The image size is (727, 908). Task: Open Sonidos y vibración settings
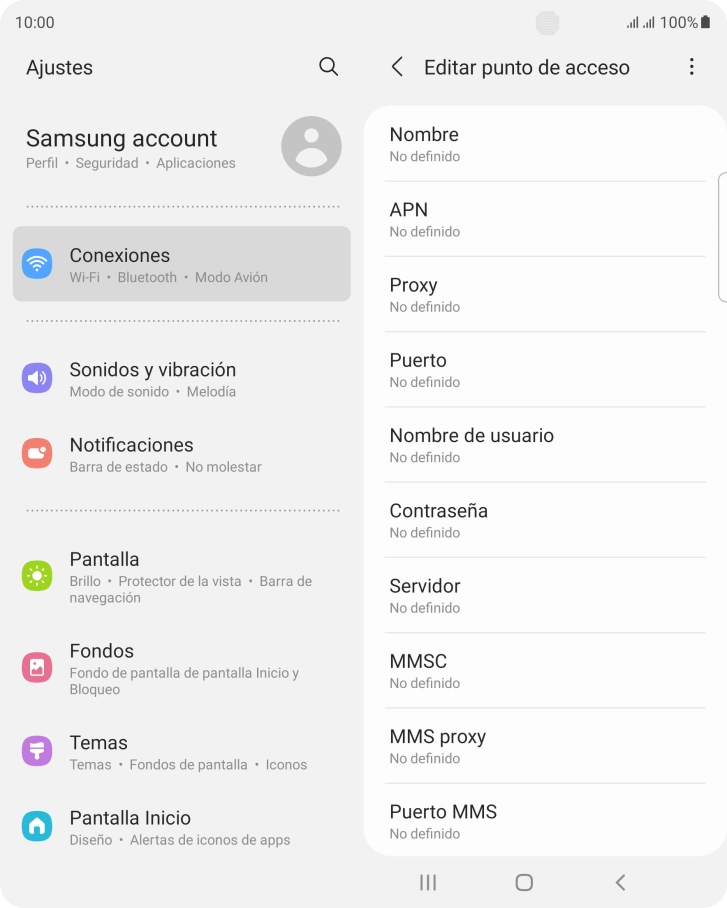[181, 379]
